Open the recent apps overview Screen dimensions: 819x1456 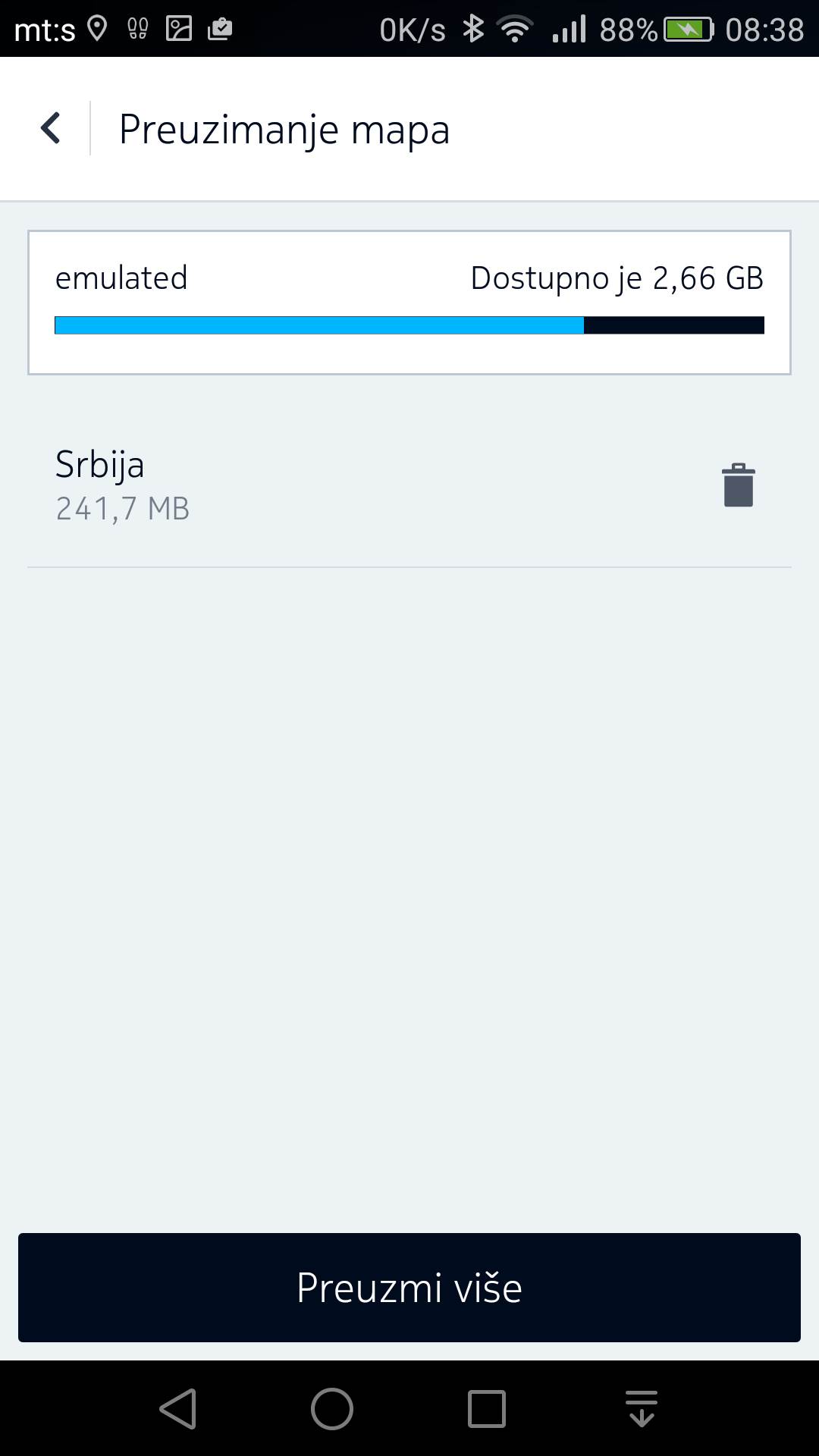click(487, 1409)
